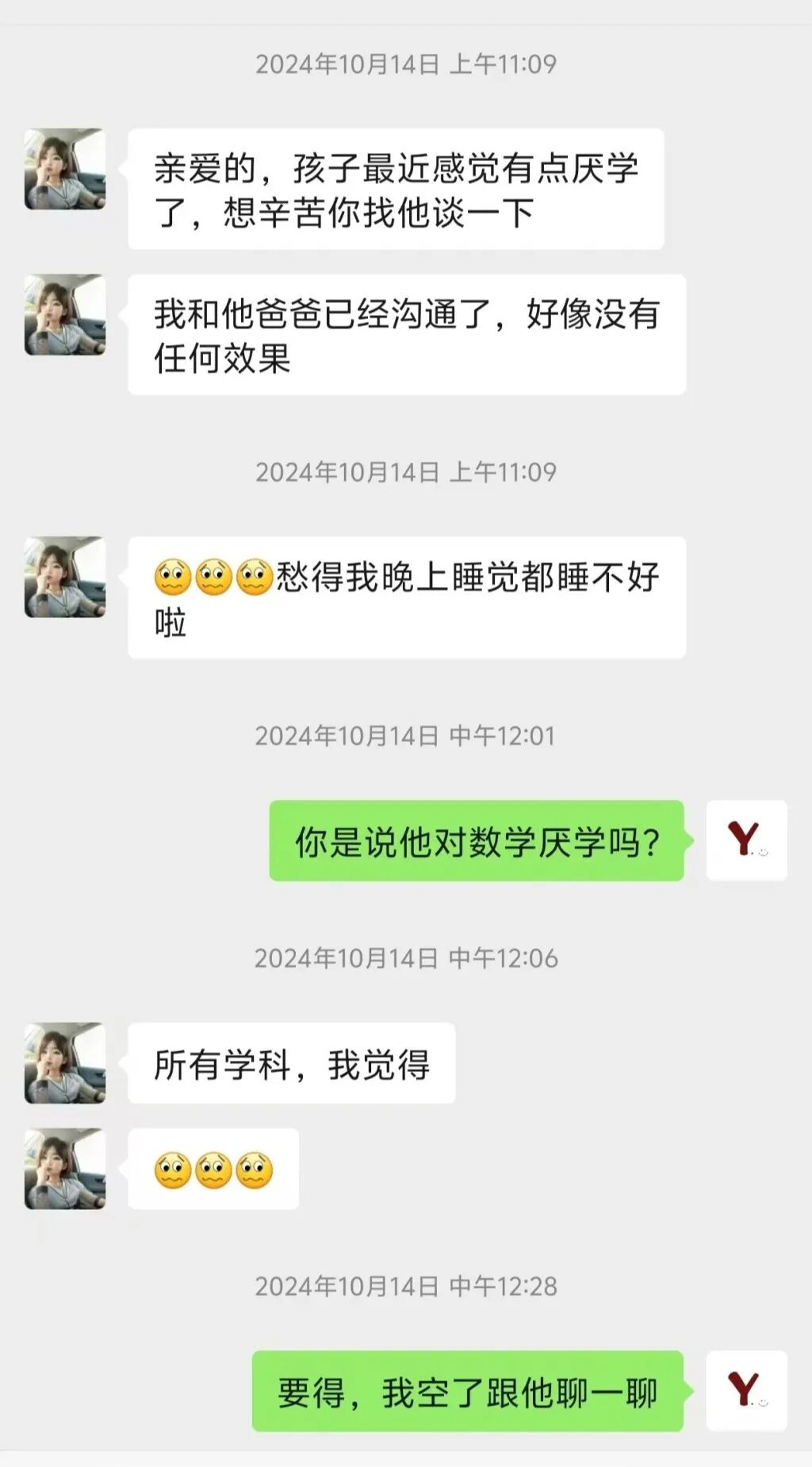The image size is (812, 1467).
Task: Click the "中午12:01" timestamp label
Action: 406,736
